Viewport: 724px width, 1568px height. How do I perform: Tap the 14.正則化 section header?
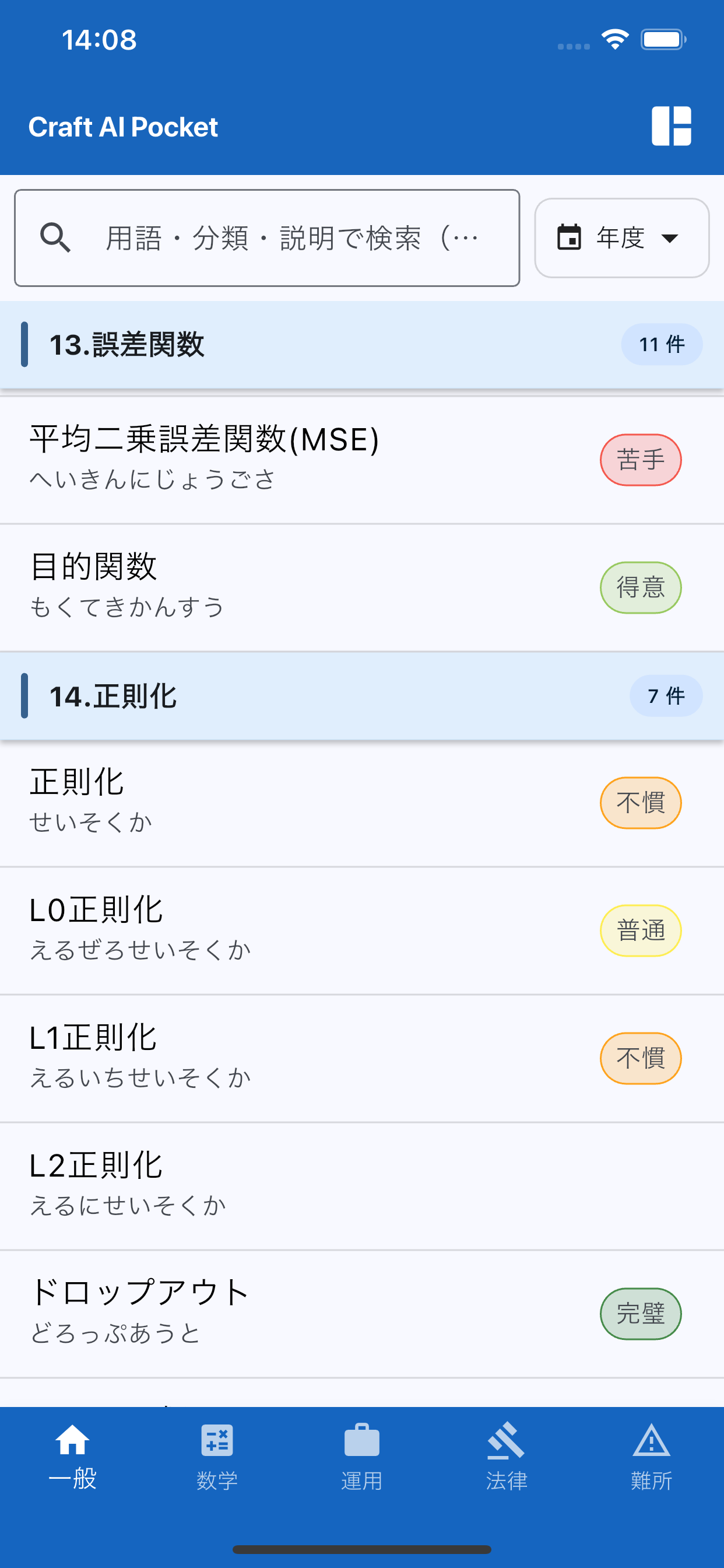(304, 696)
